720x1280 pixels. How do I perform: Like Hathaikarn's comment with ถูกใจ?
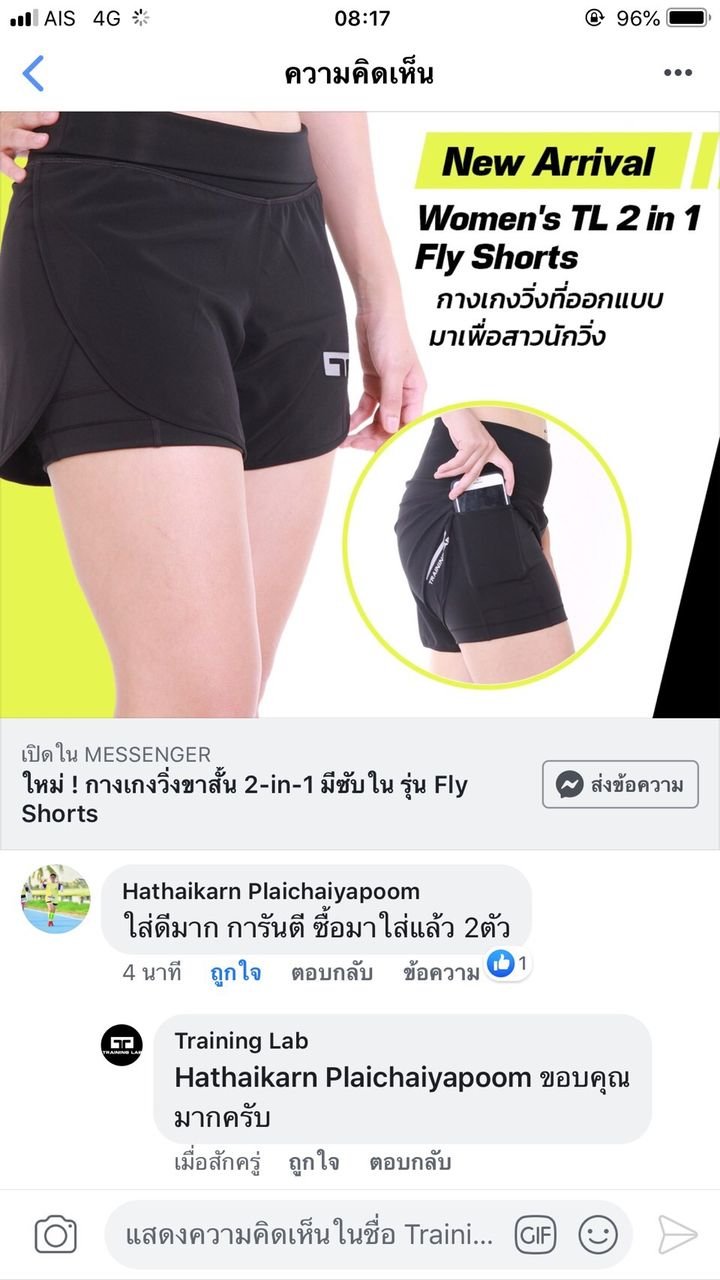pyautogui.click(x=236, y=972)
